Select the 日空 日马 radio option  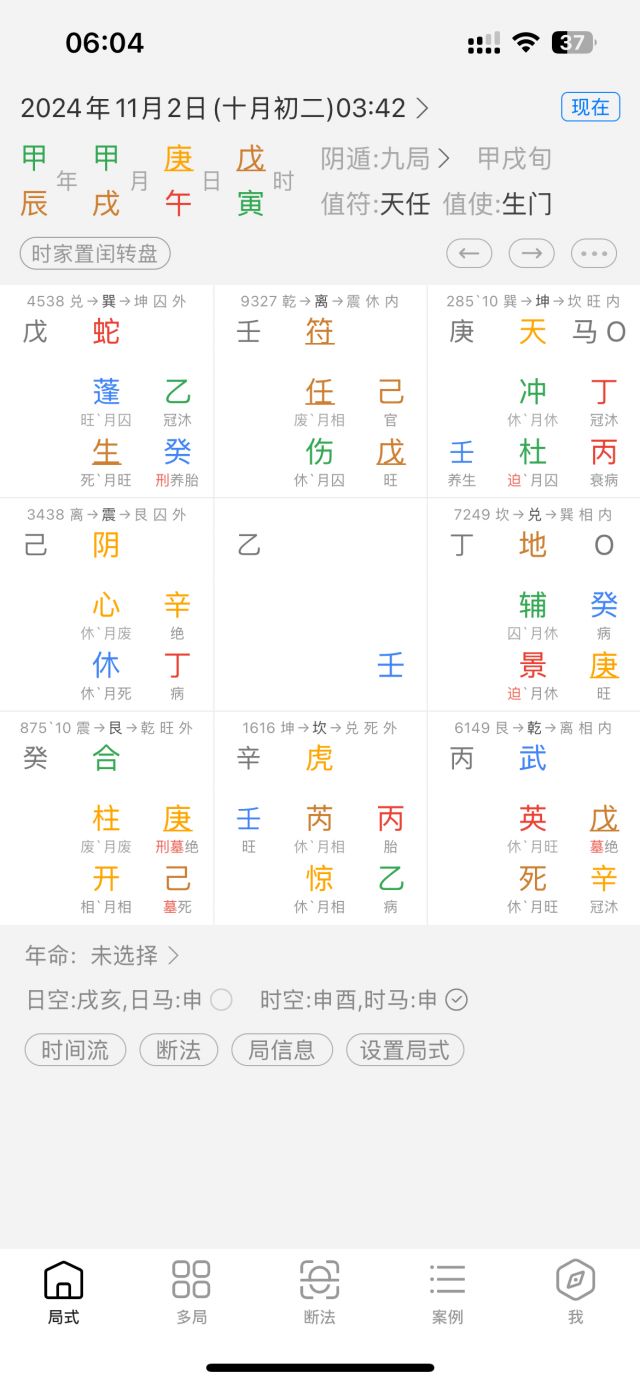tap(221, 999)
